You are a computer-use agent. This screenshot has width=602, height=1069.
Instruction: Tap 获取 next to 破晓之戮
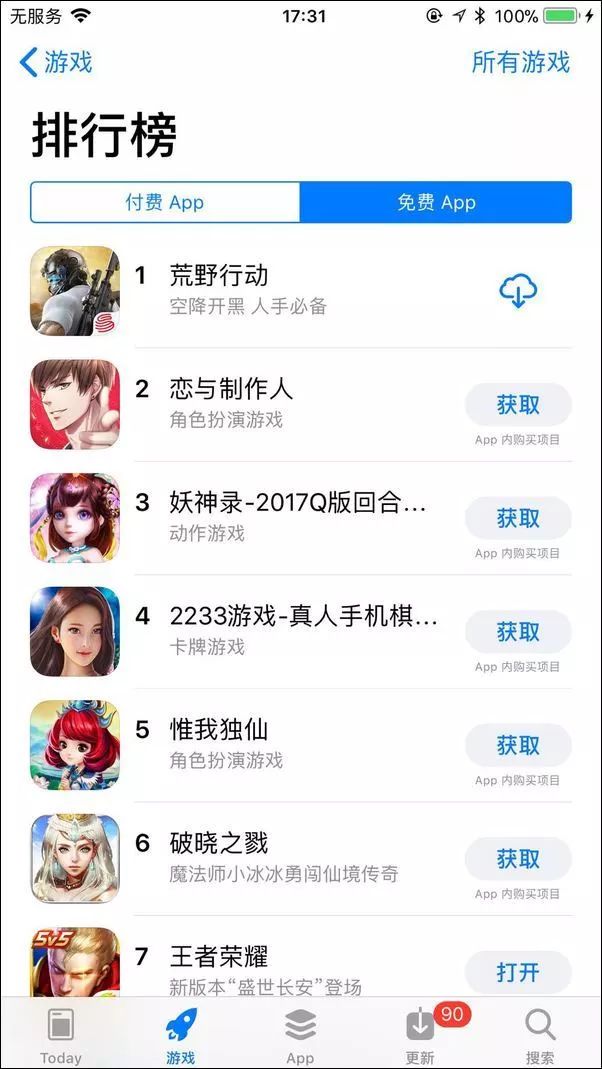[x=518, y=859]
